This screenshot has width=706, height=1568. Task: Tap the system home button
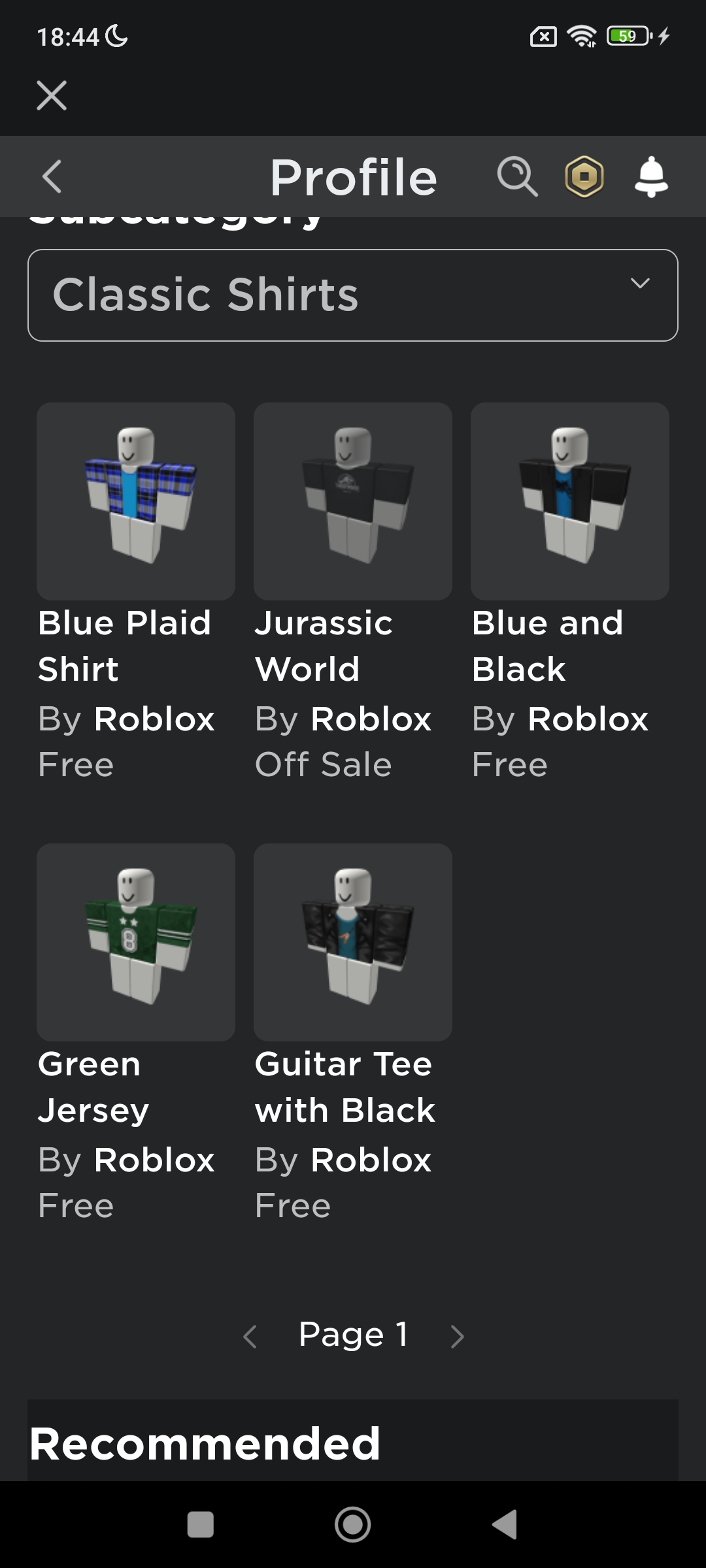click(353, 1525)
